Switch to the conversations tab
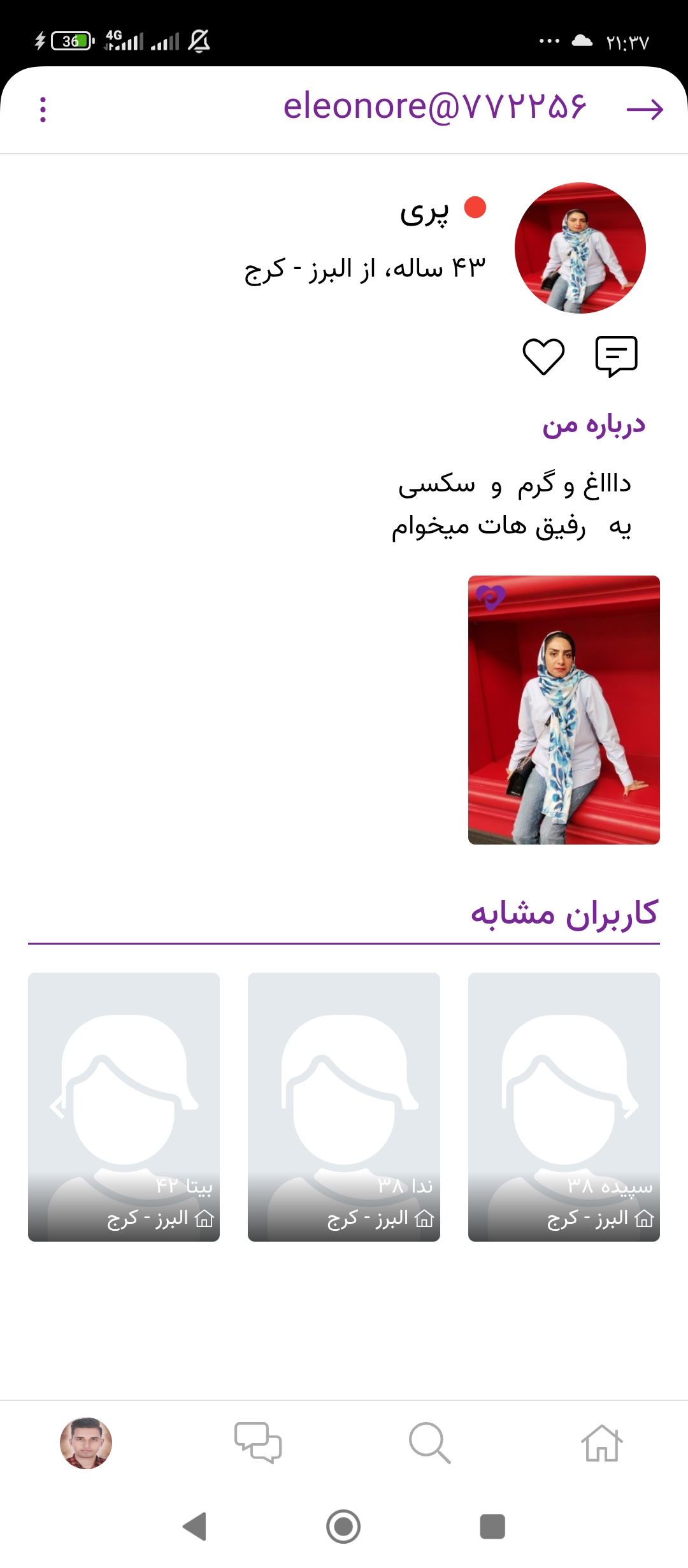688x1568 pixels. [x=258, y=1443]
